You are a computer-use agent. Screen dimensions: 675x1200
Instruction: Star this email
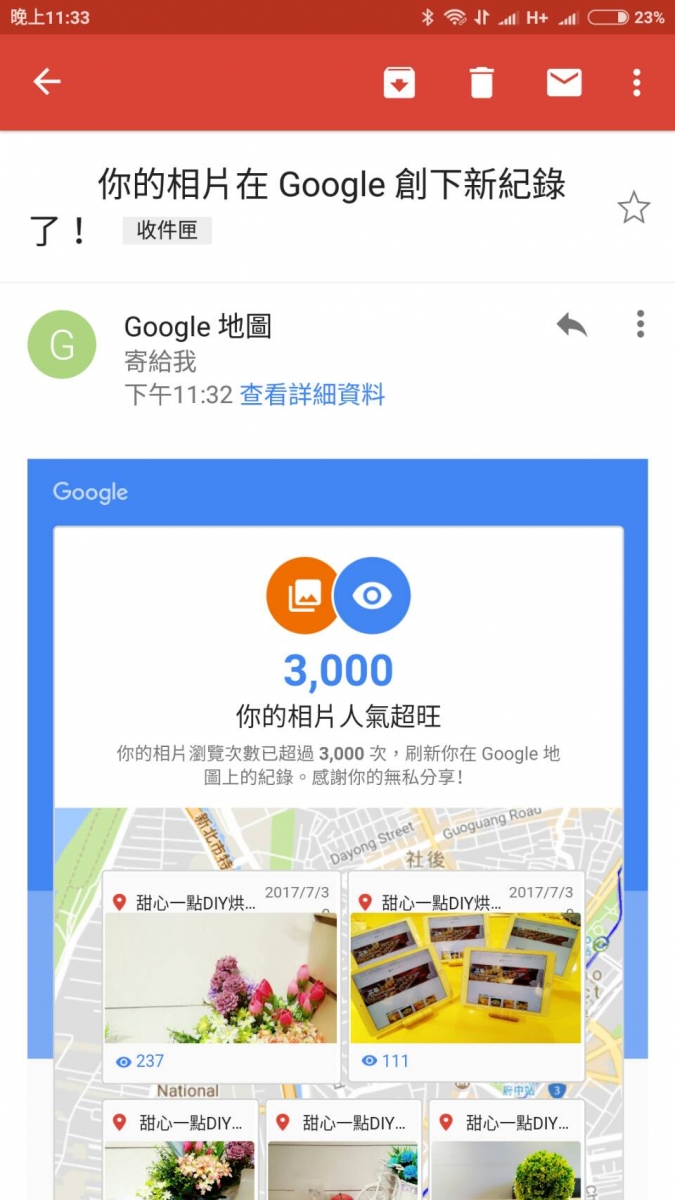[633, 208]
